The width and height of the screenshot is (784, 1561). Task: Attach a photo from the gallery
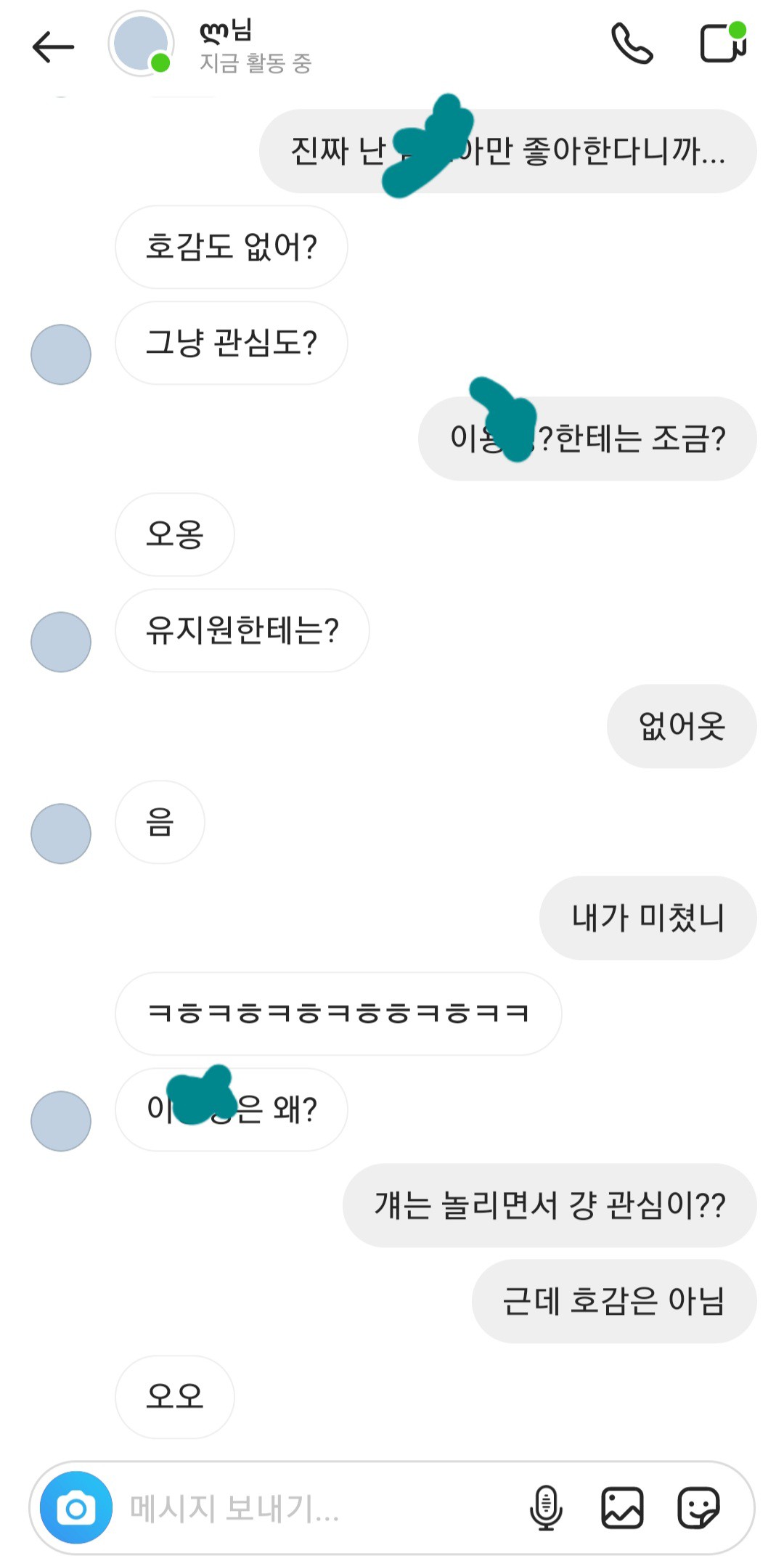pos(622,1508)
